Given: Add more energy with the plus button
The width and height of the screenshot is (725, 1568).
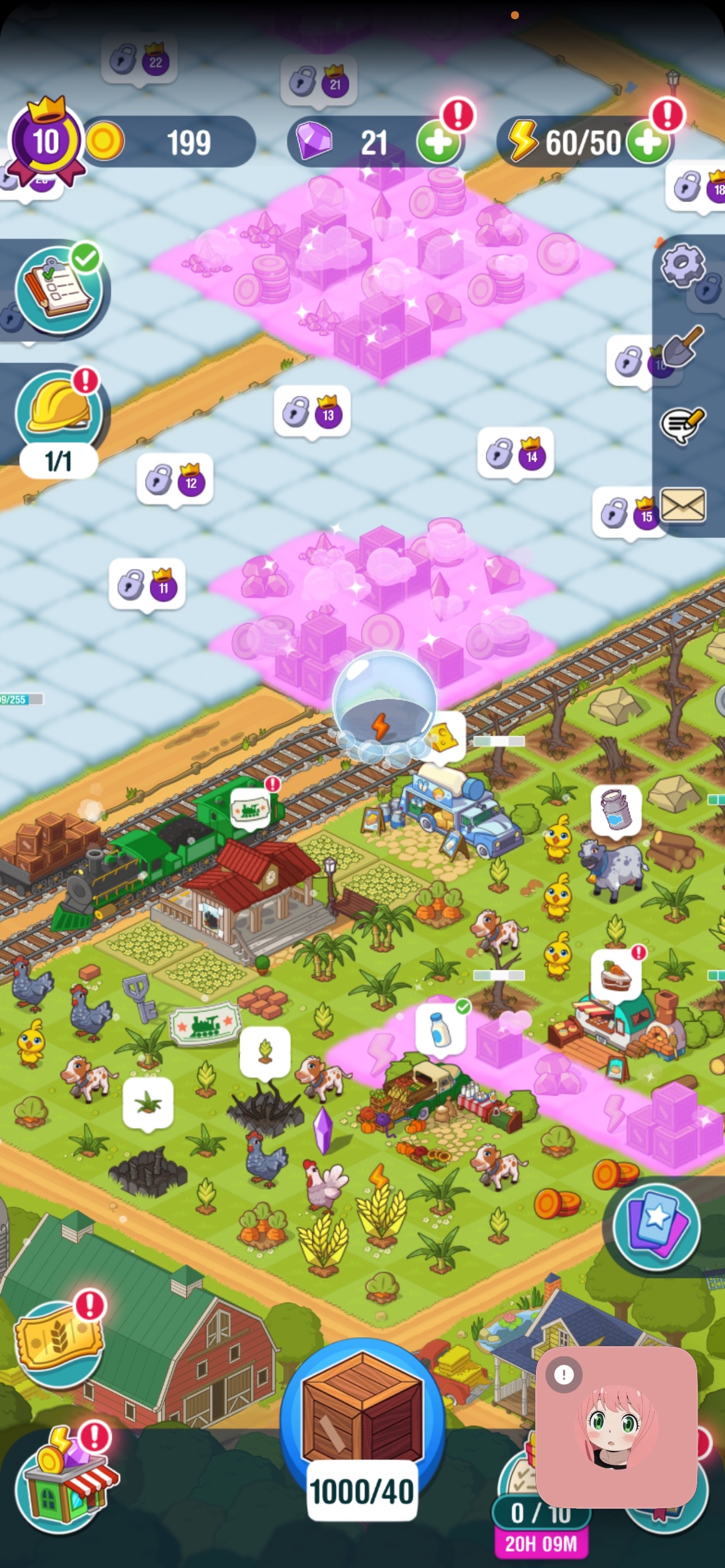Looking at the screenshot, I should click(648, 143).
